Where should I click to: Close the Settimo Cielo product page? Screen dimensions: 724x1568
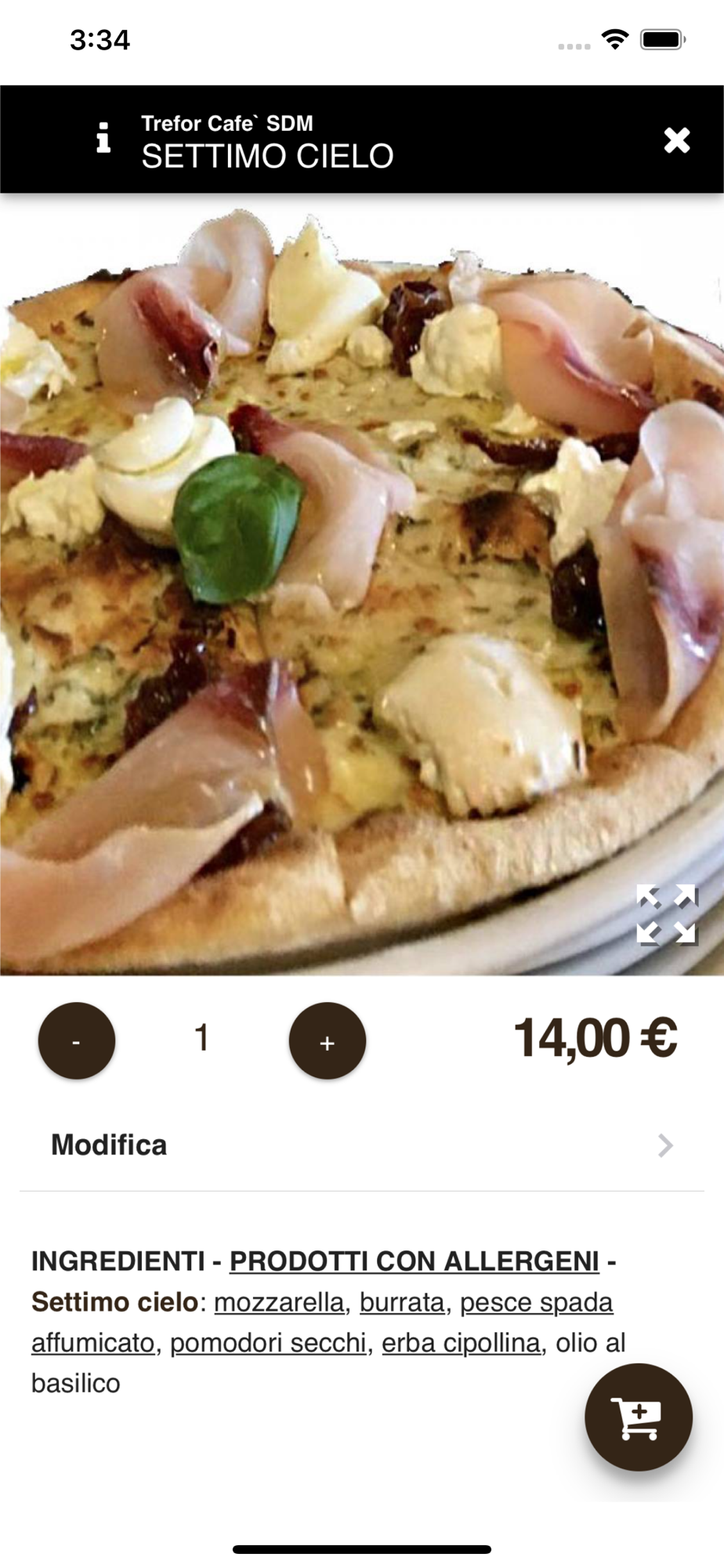click(x=676, y=140)
